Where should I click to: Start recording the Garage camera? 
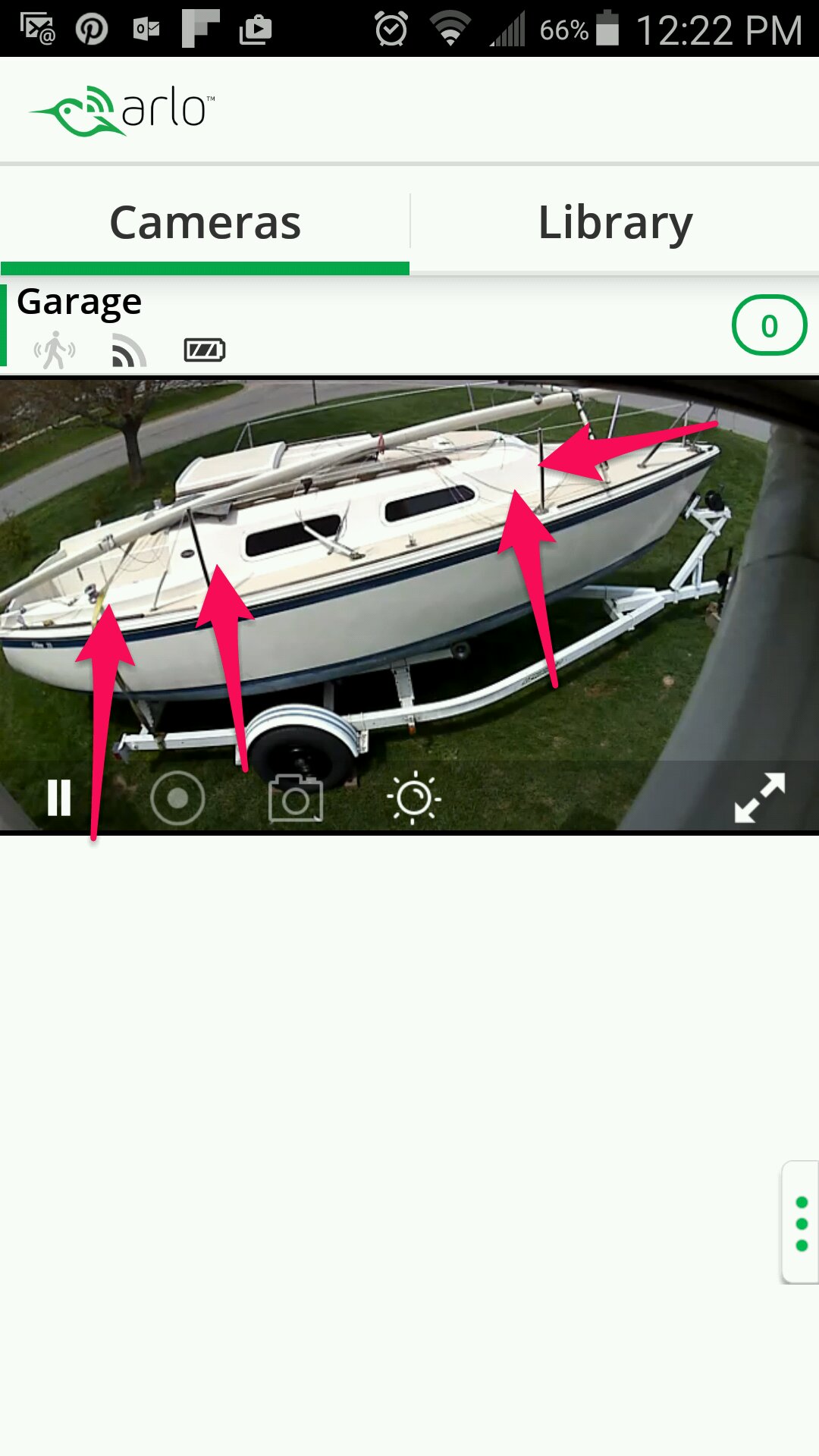click(x=177, y=798)
